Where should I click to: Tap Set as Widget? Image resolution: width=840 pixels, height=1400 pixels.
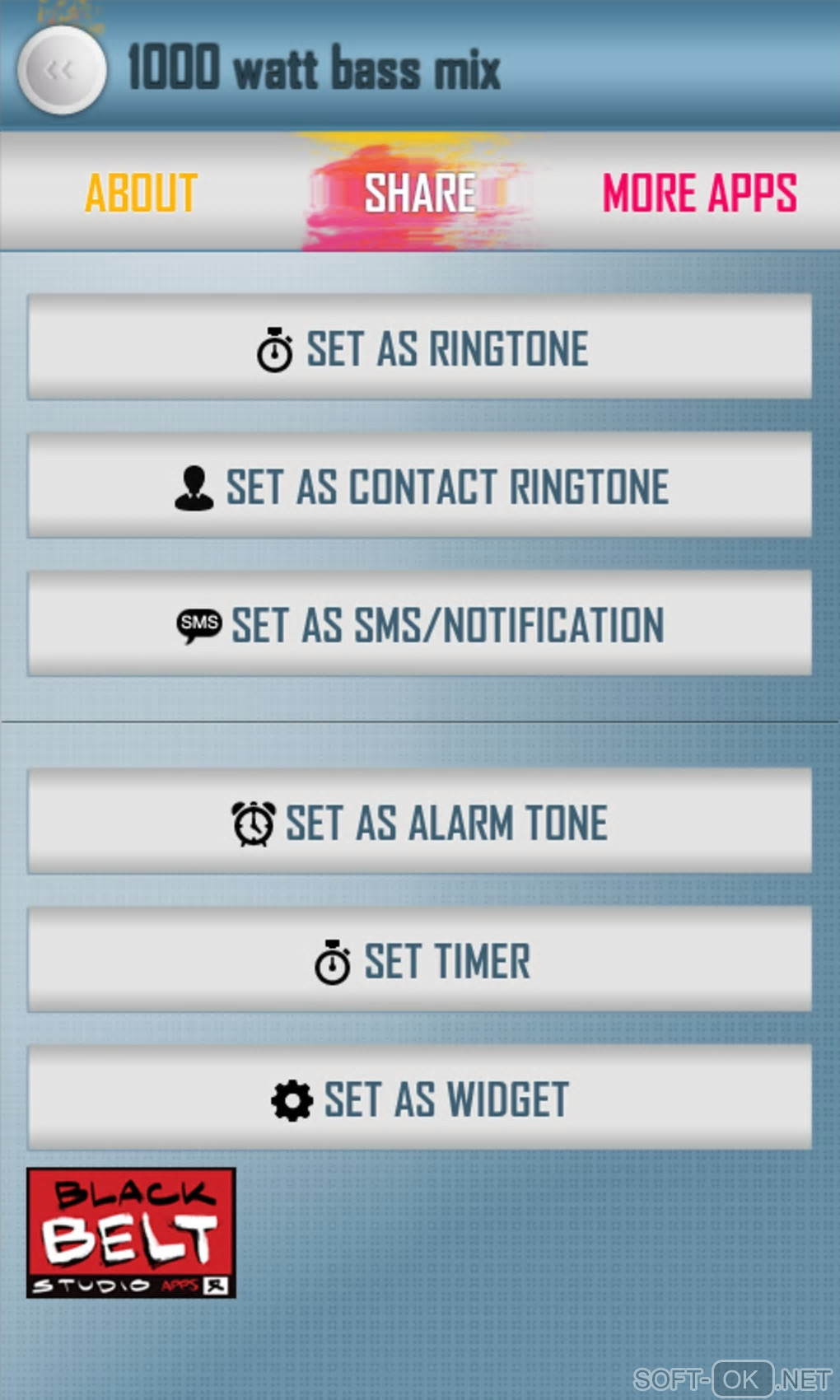pyautogui.click(x=420, y=1099)
